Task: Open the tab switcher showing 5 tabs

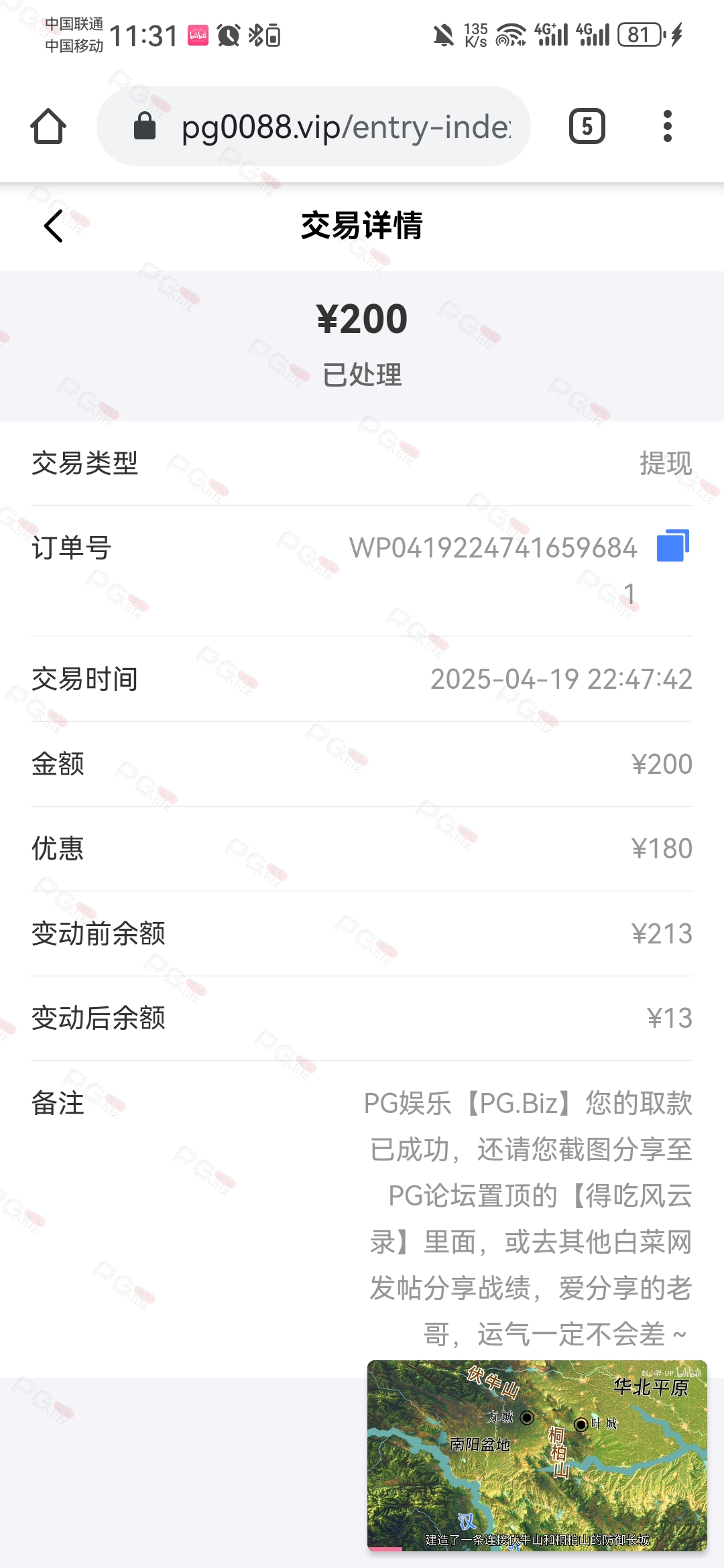Action: tap(587, 126)
